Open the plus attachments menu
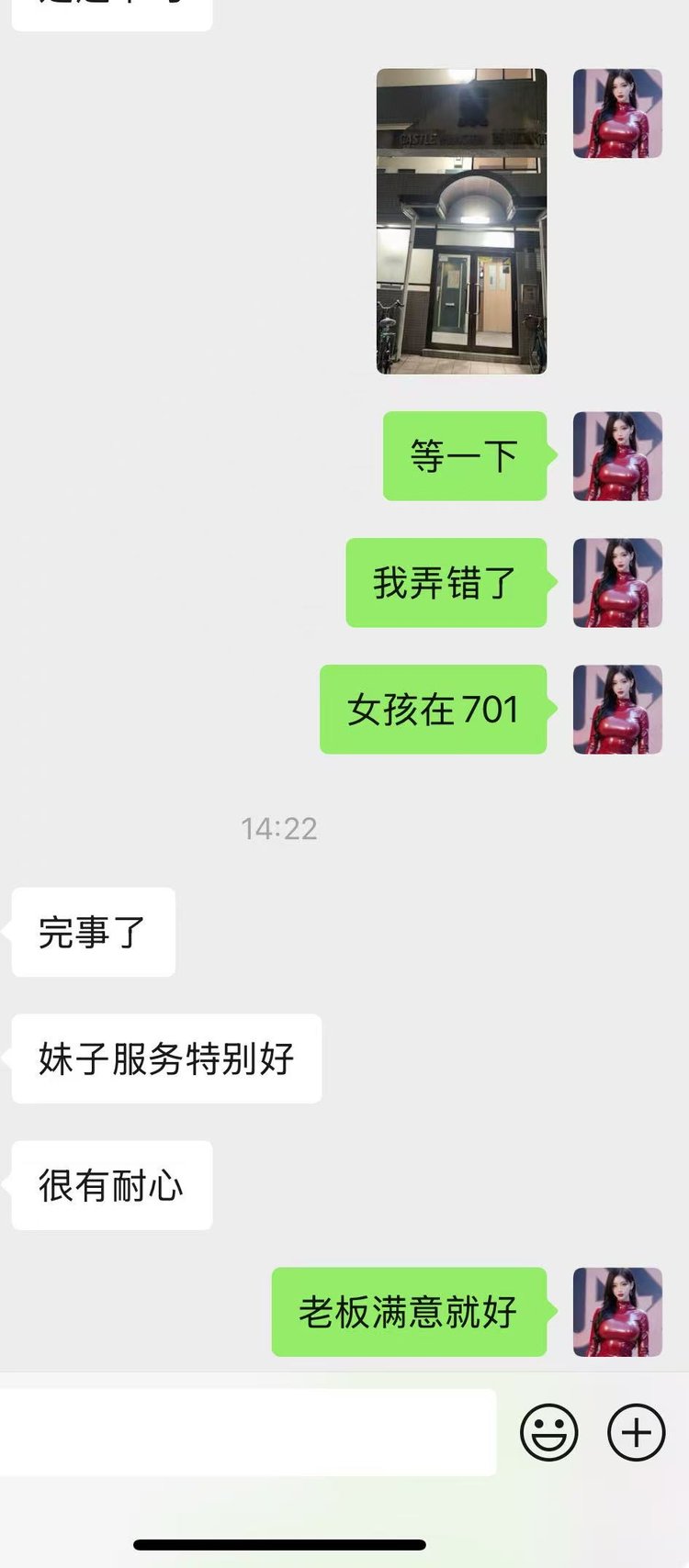 (x=636, y=1432)
